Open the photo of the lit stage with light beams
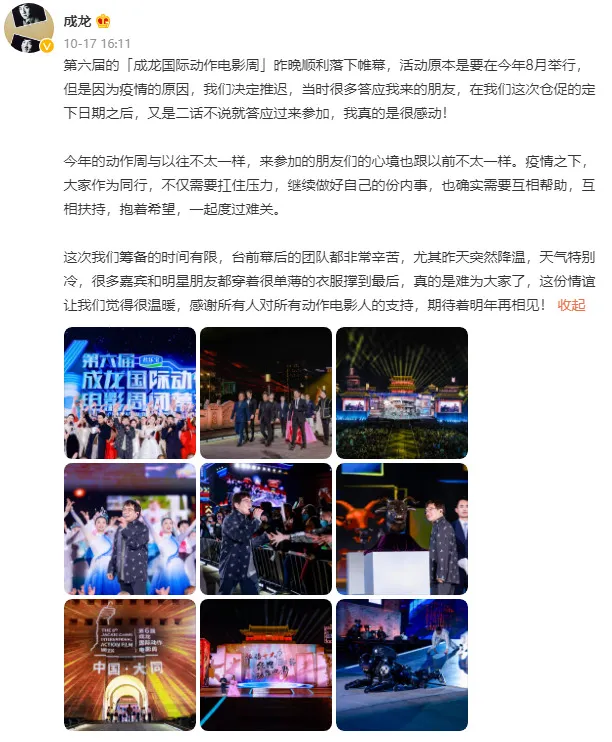The height and width of the screenshot is (742, 612). [x=402, y=393]
